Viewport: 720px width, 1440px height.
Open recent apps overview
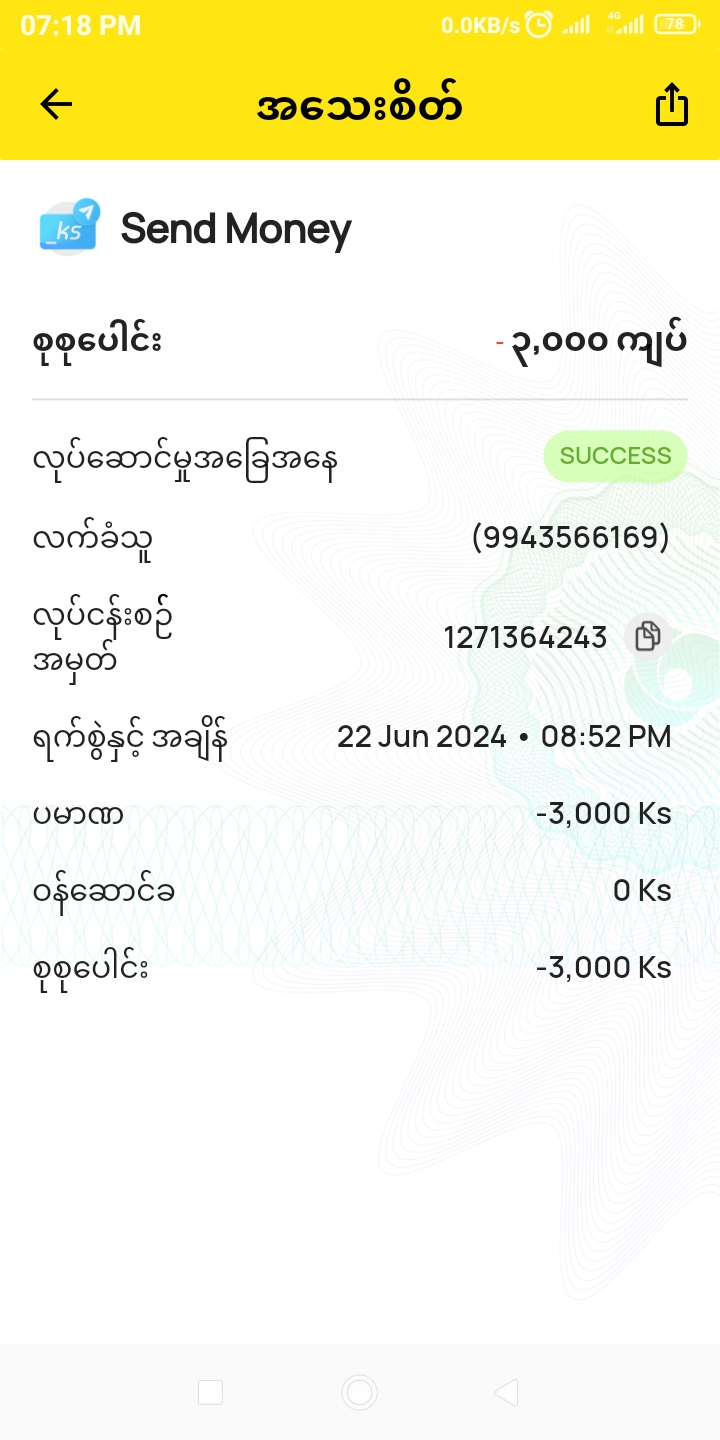pyautogui.click(x=210, y=1392)
